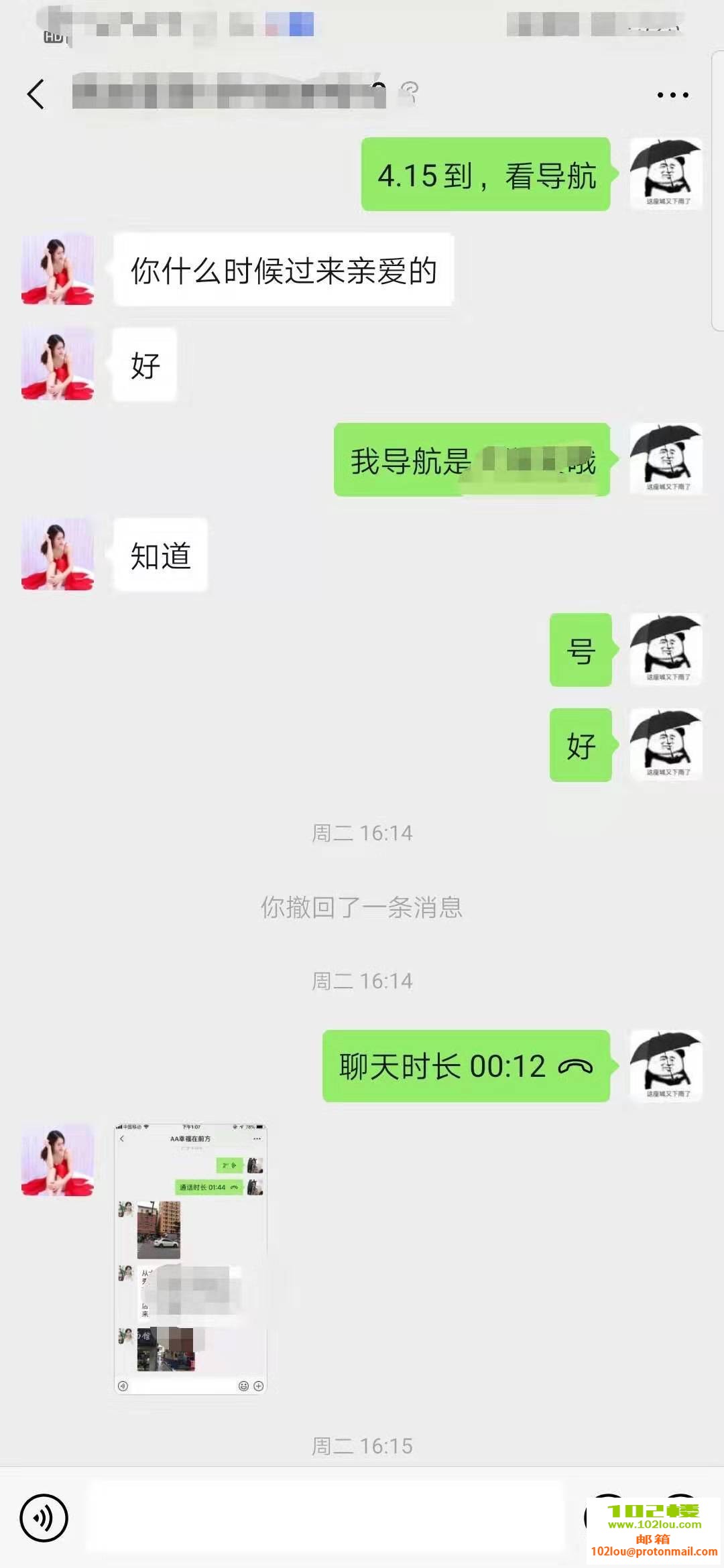Call back from the 聊天时长 00:12 bubble

pos(466,1066)
